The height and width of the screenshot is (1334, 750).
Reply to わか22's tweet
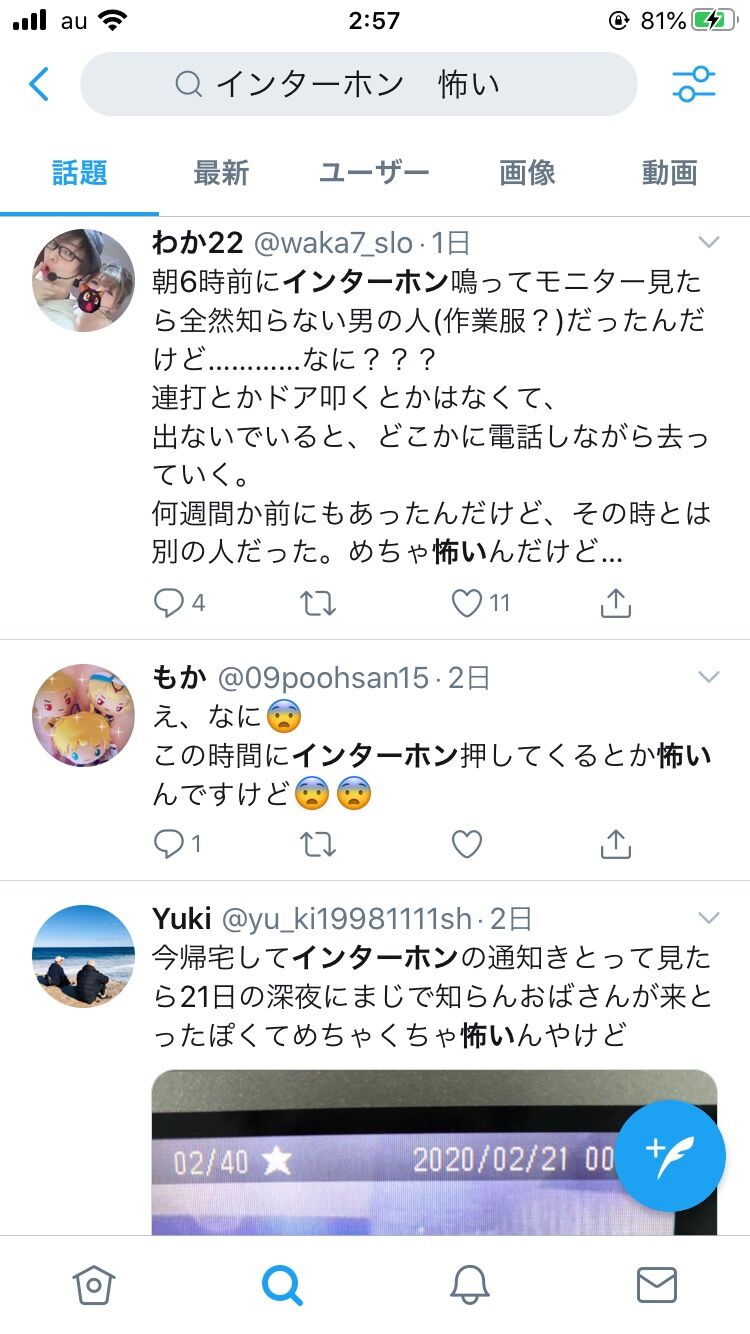[169, 602]
